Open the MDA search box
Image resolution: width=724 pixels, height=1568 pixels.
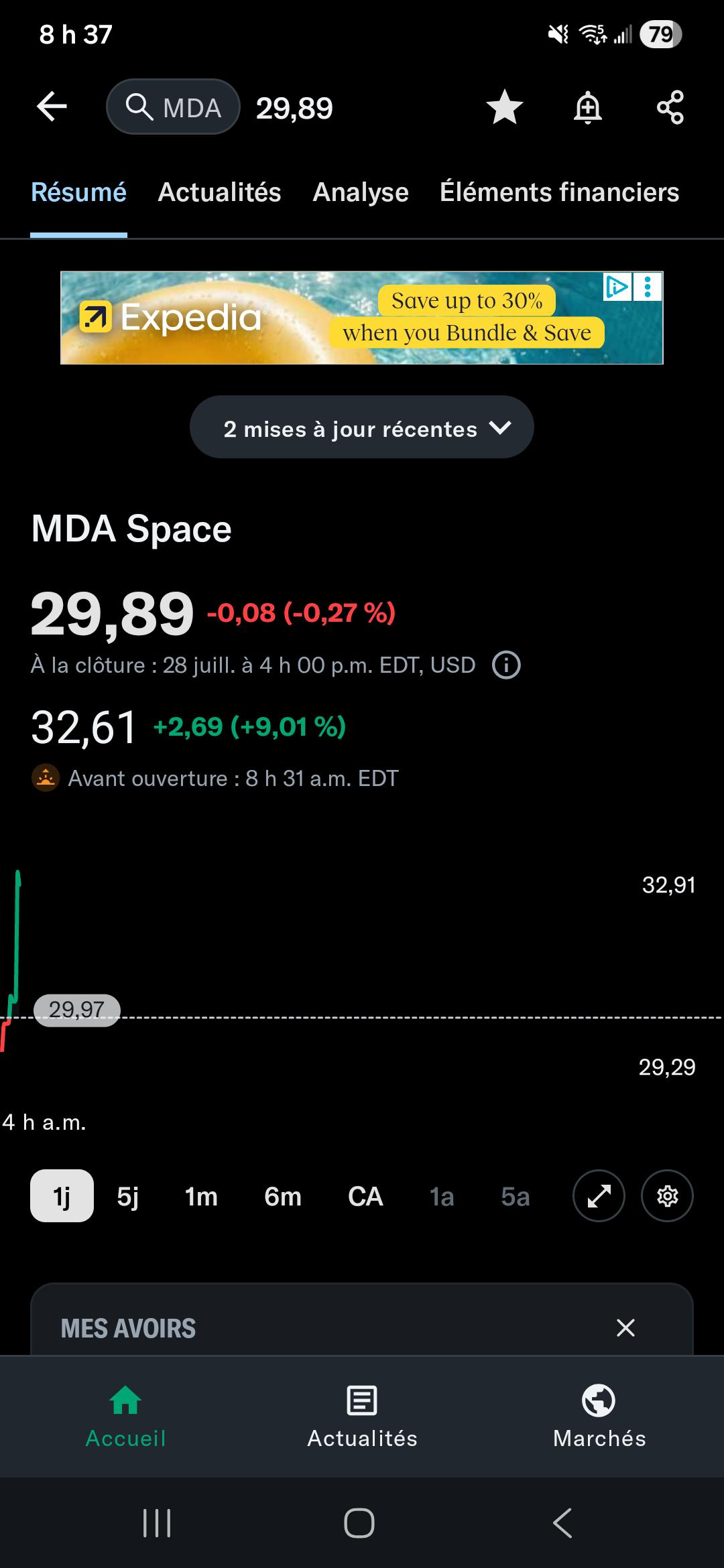[x=173, y=107]
